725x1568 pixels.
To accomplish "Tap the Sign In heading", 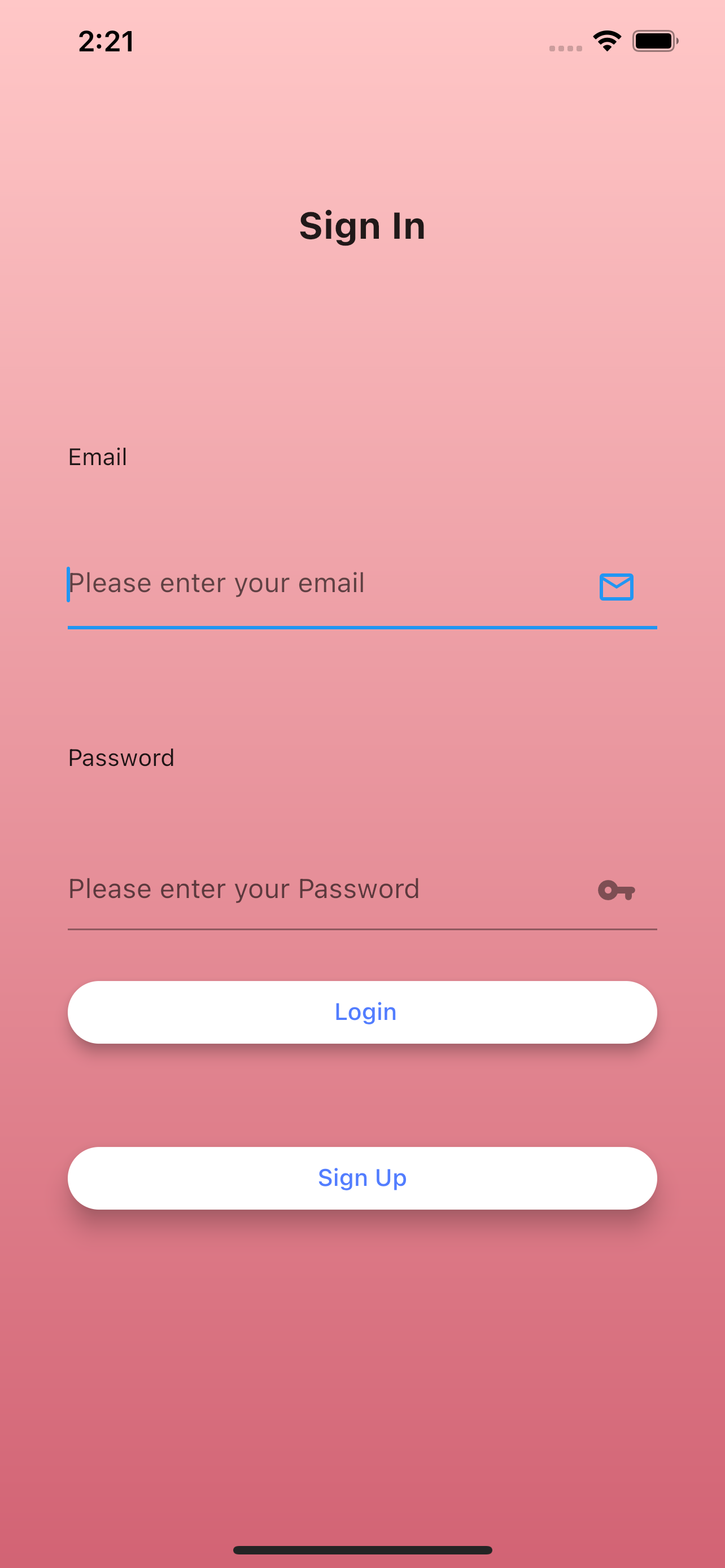I will [362, 226].
